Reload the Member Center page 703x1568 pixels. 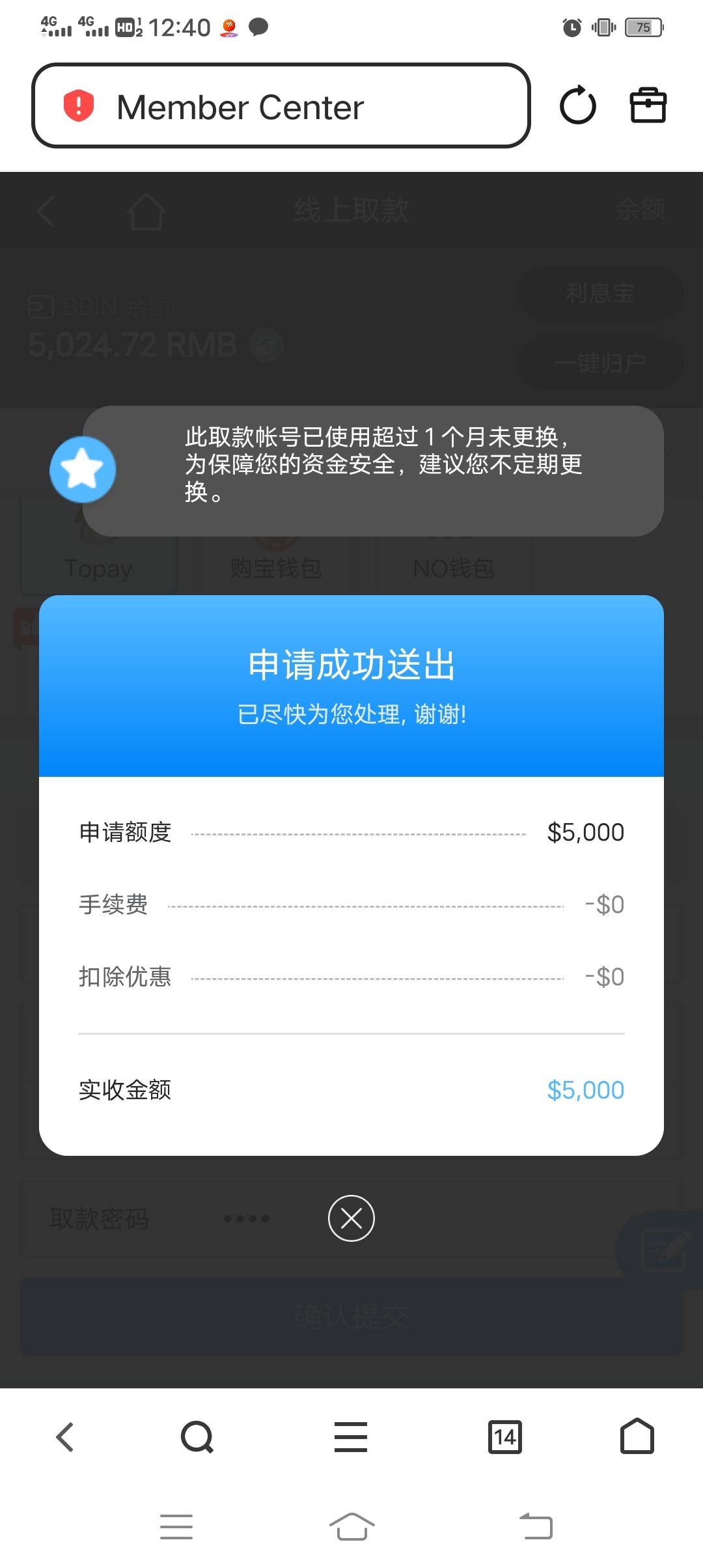point(577,105)
